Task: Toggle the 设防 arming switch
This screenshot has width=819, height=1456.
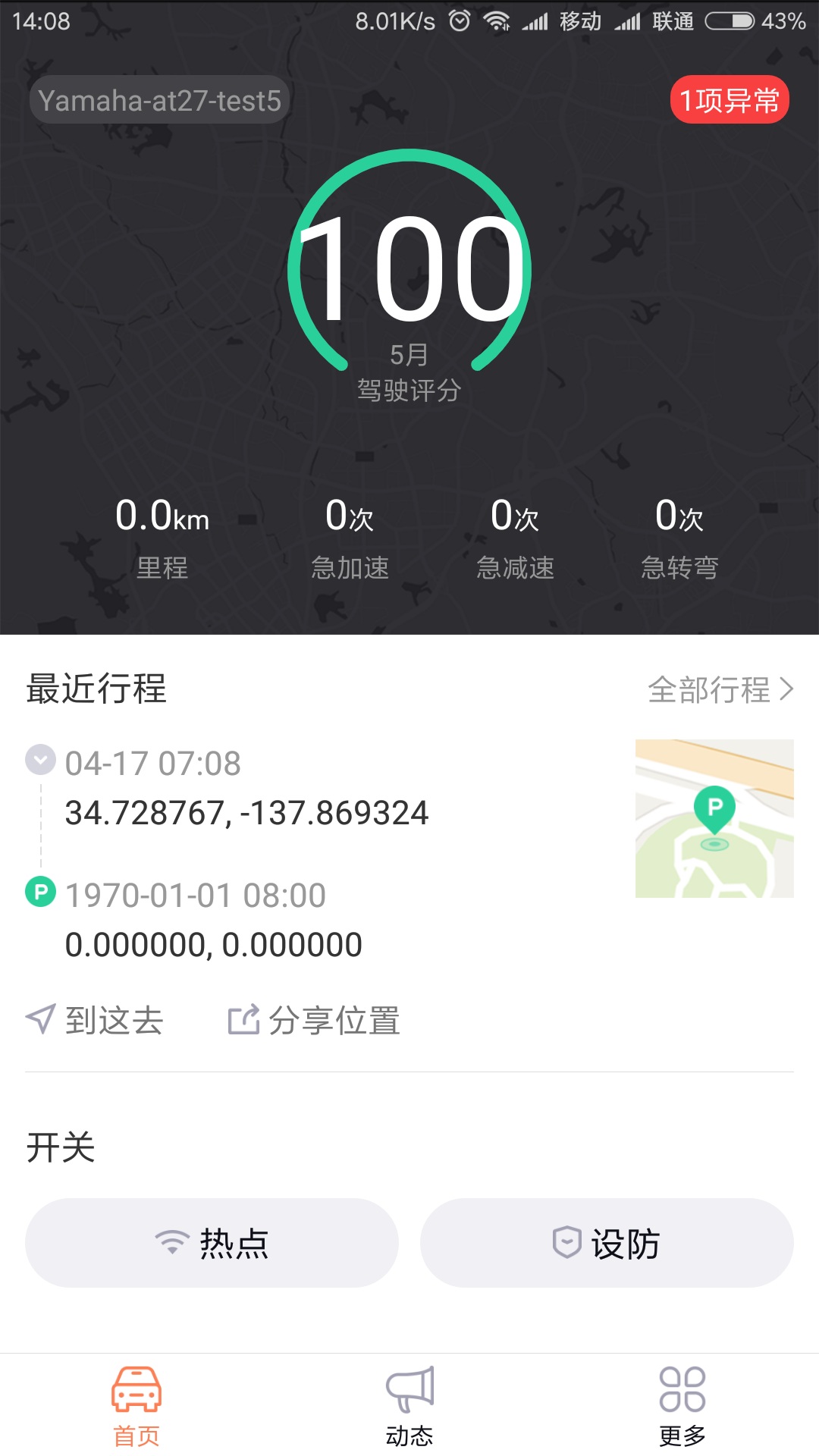Action: pos(607,1243)
